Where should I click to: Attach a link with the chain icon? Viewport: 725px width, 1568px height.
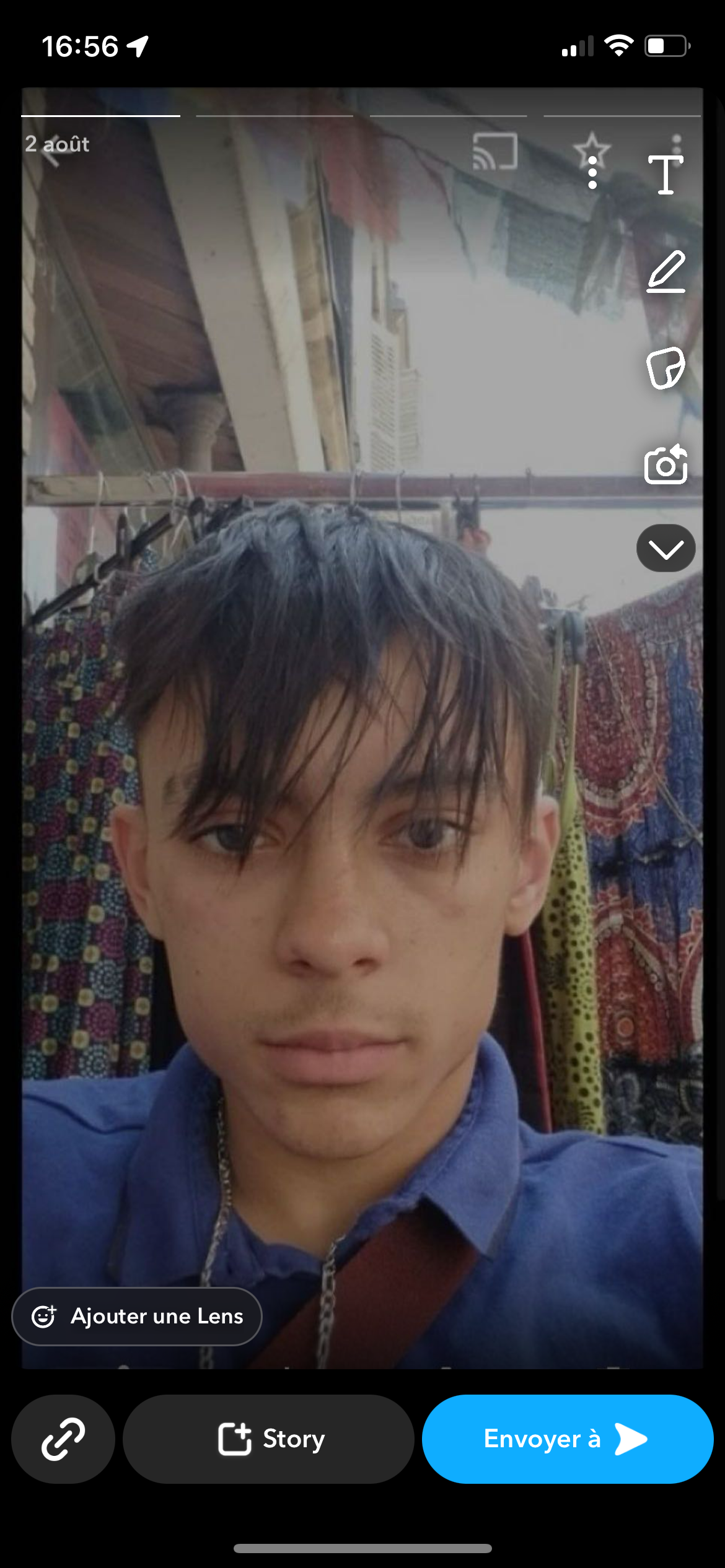point(63,1439)
